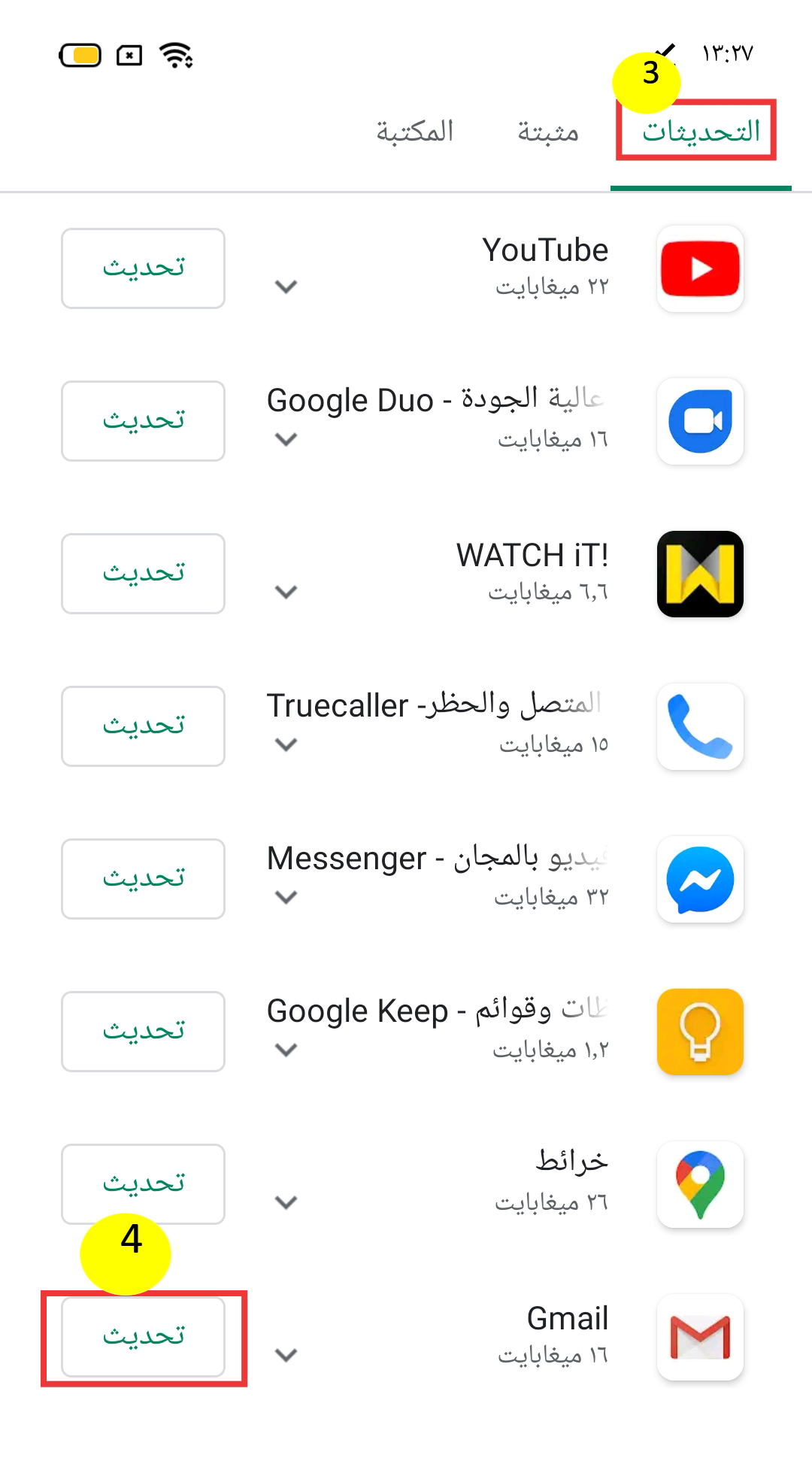Update the Gmail app

tap(143, 1337)
